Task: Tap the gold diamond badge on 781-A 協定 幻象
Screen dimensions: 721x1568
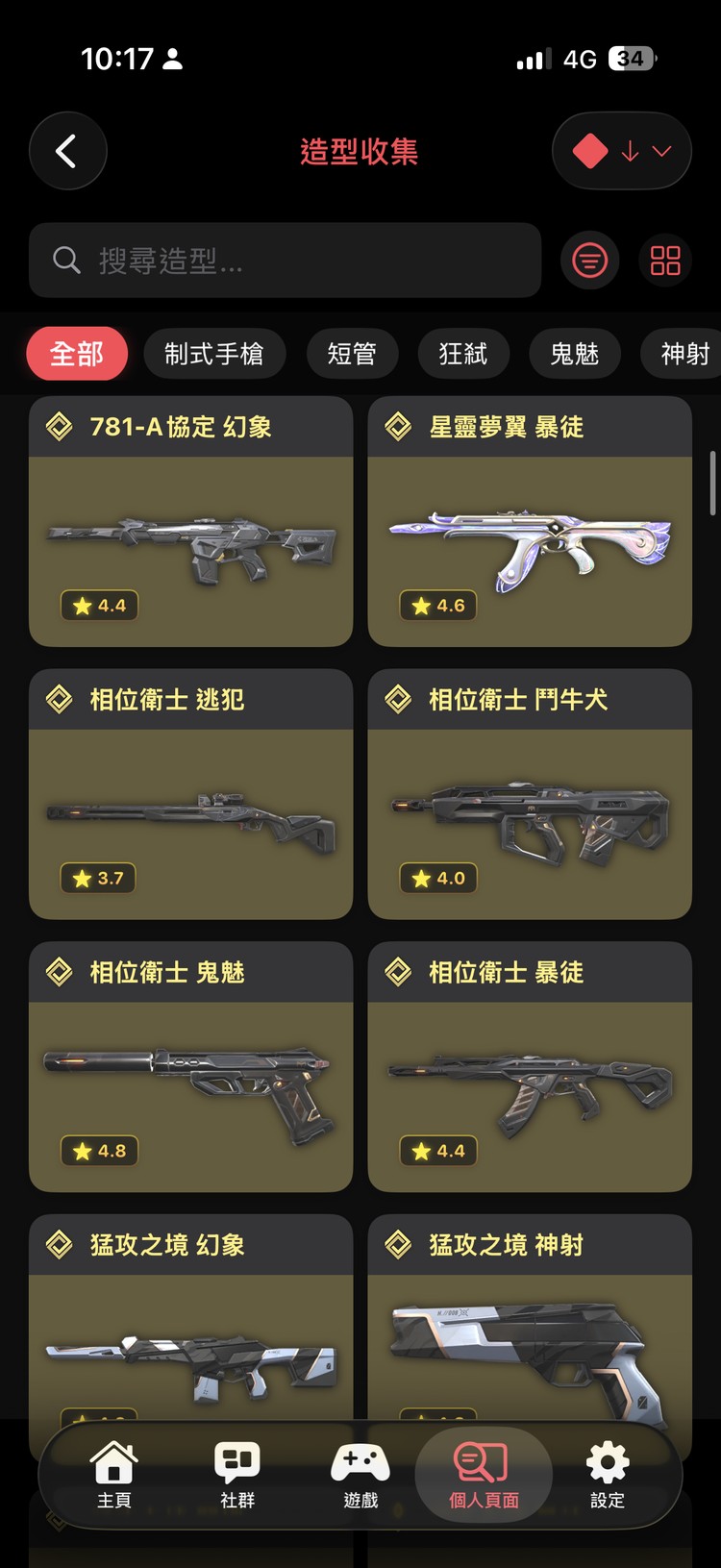Action: click(59, 426)
